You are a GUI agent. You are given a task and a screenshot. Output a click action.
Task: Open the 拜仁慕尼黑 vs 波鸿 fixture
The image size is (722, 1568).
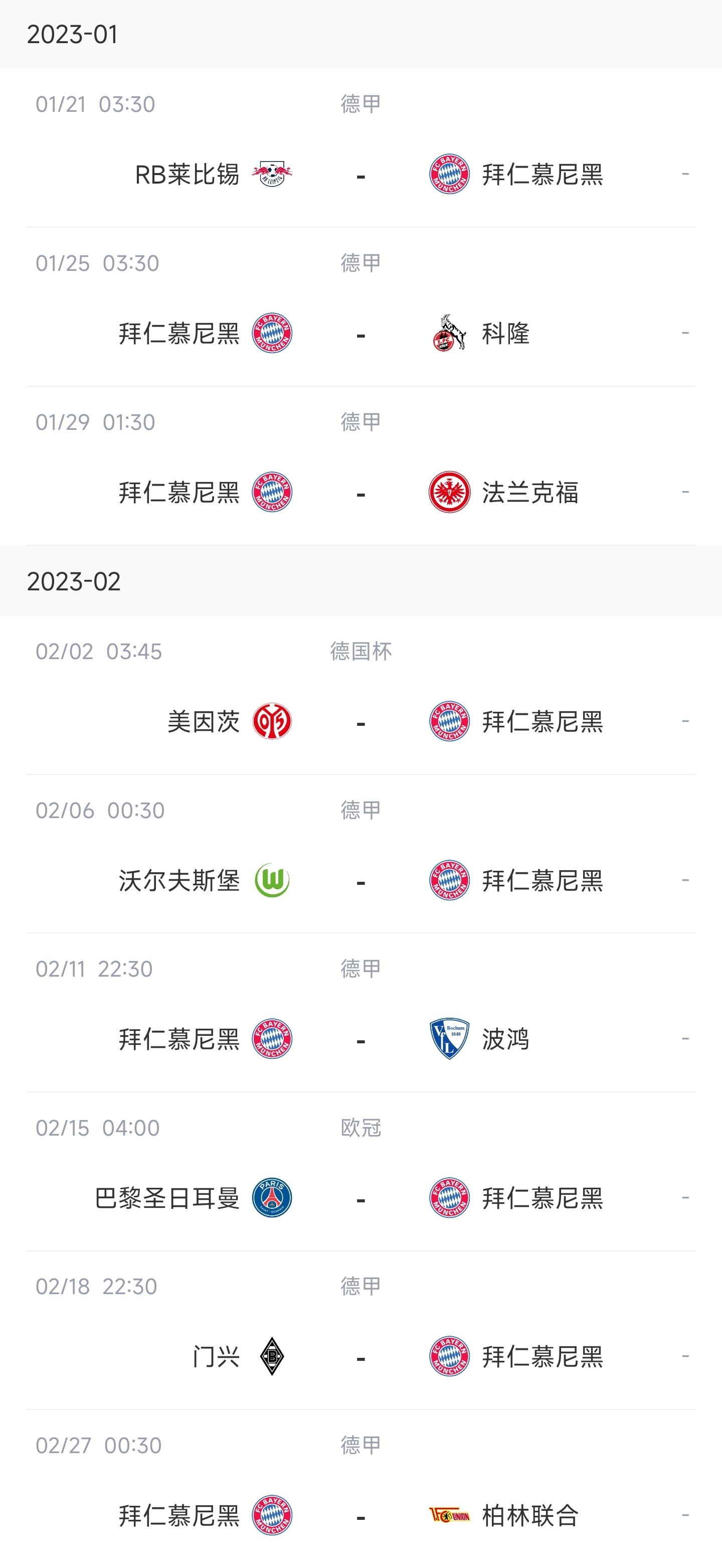[360, 1013]
